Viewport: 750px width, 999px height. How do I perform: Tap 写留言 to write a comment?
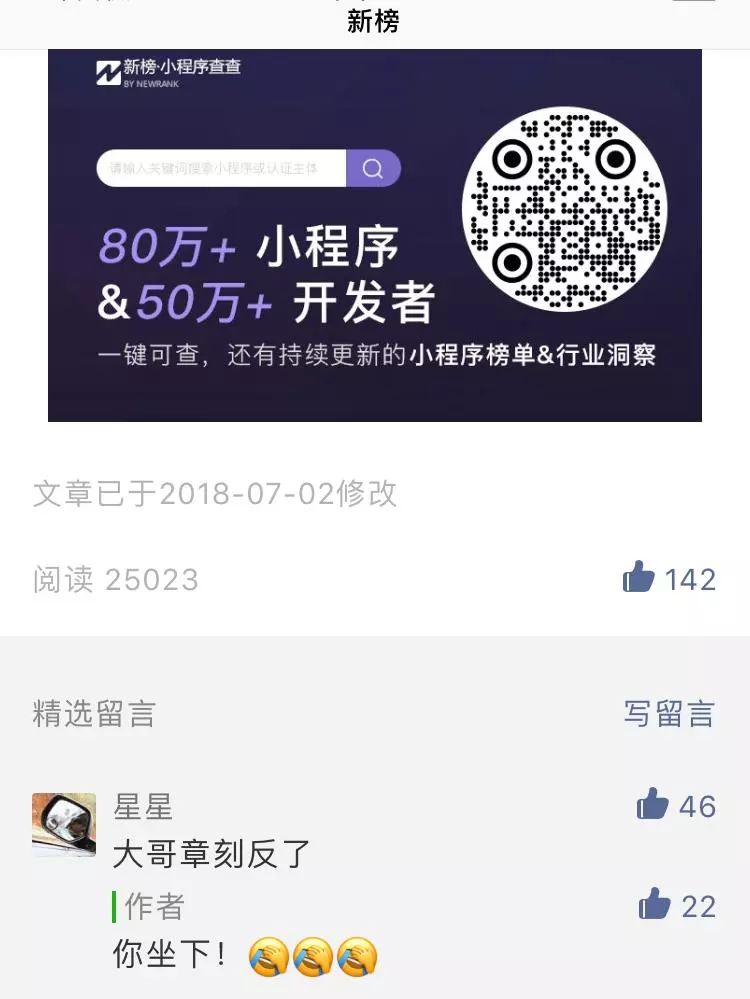[669, 713]
